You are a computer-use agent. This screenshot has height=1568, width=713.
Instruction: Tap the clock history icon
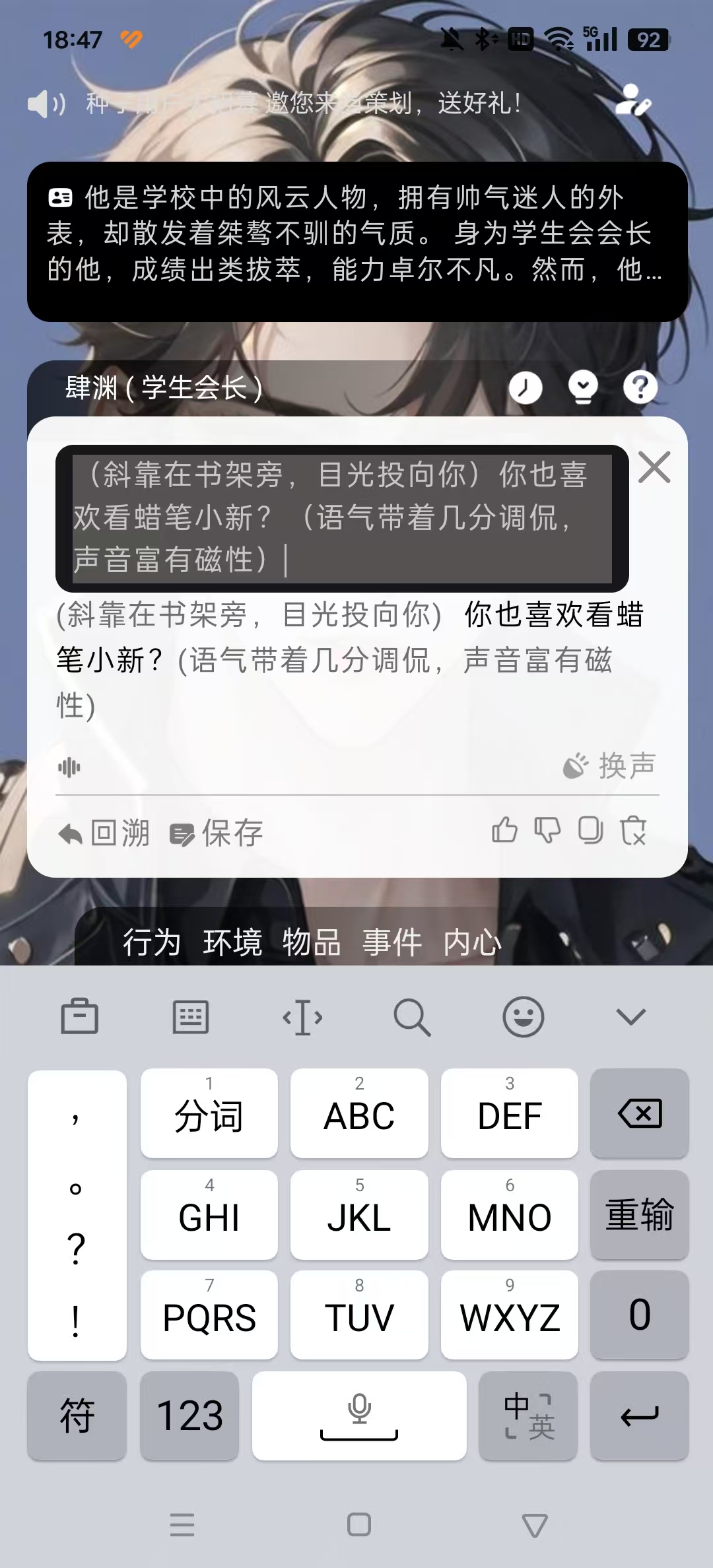point(526,387)
